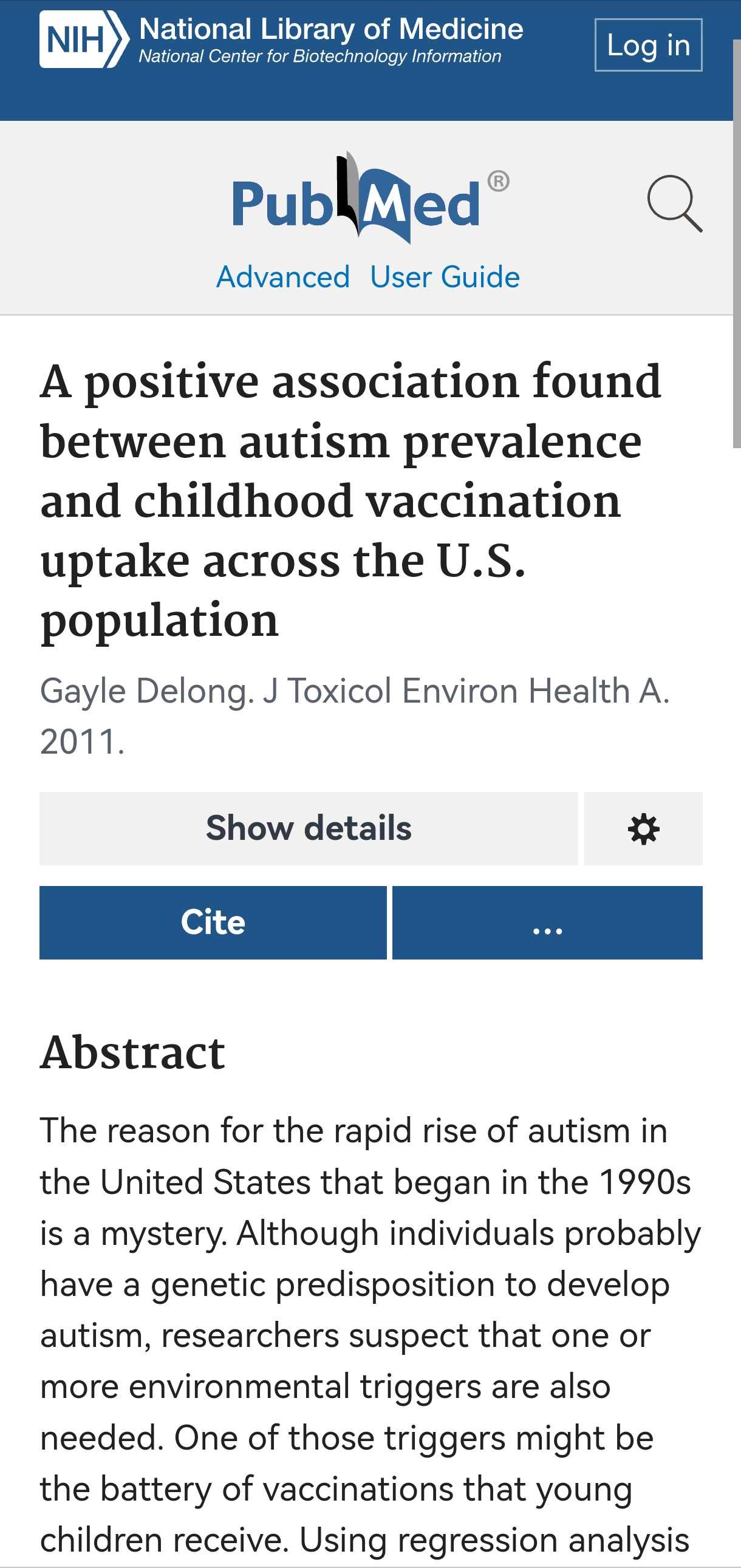Open the three-dots more actions button
This screenshot has height=1568, width=741.
click(x=547, y=922)
